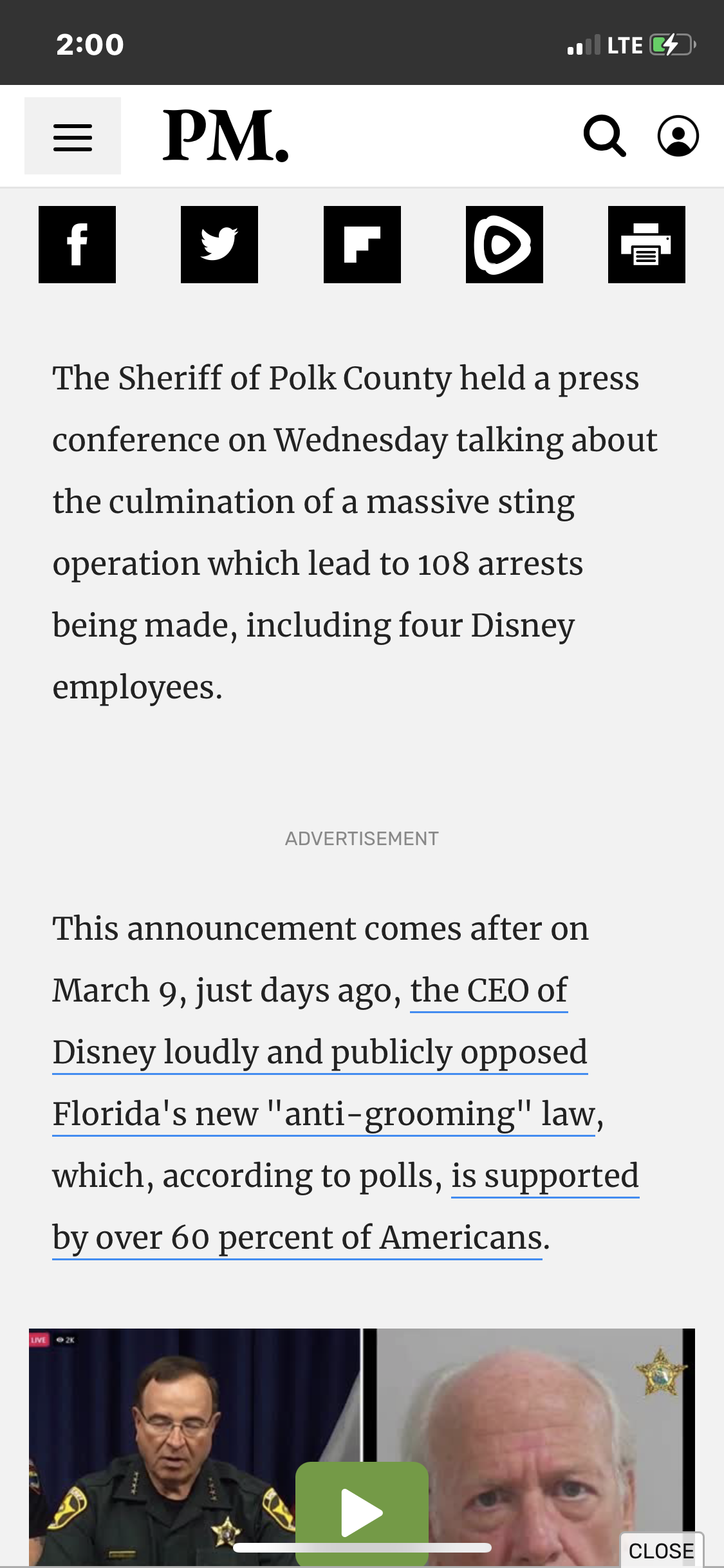Share this article on Facebook

77,245
